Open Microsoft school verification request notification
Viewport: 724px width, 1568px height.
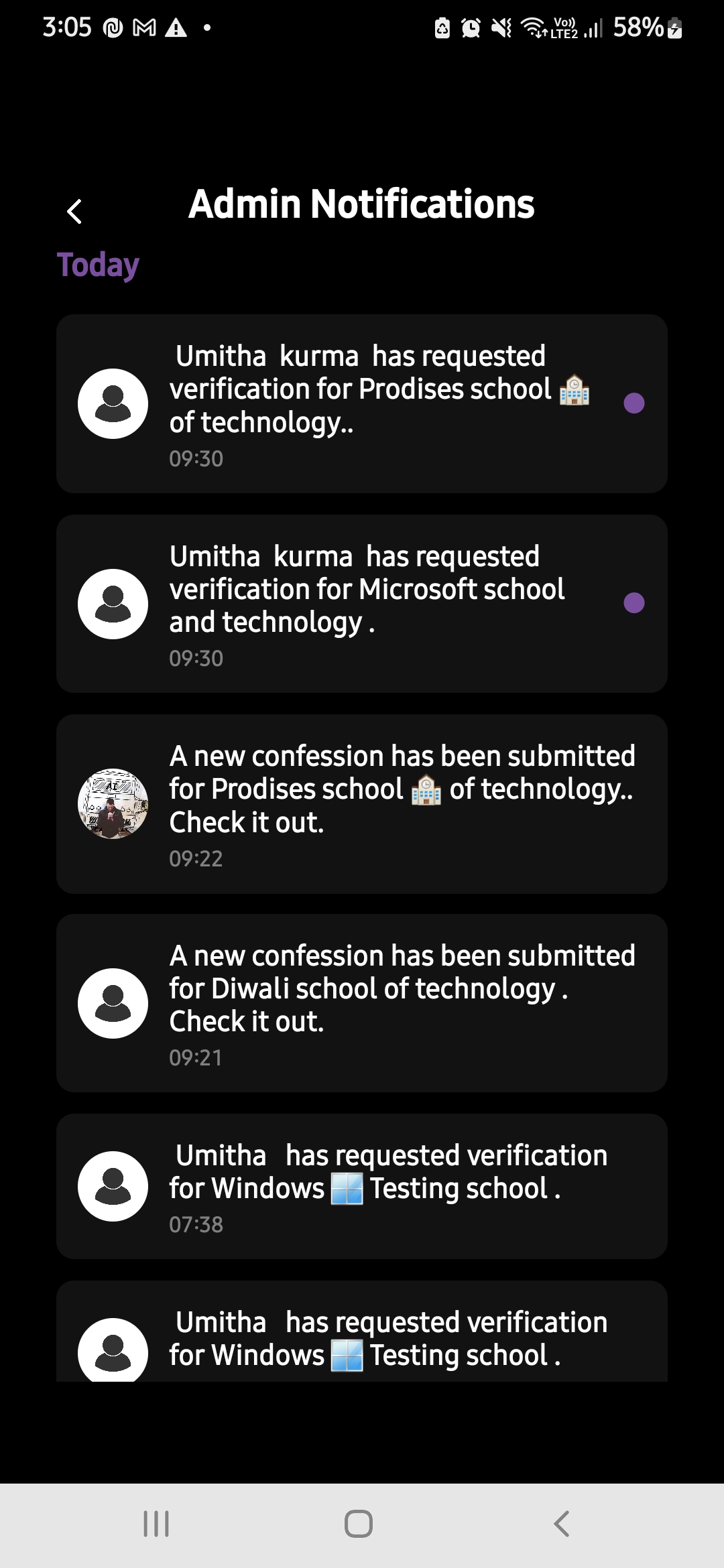(362, 603)
